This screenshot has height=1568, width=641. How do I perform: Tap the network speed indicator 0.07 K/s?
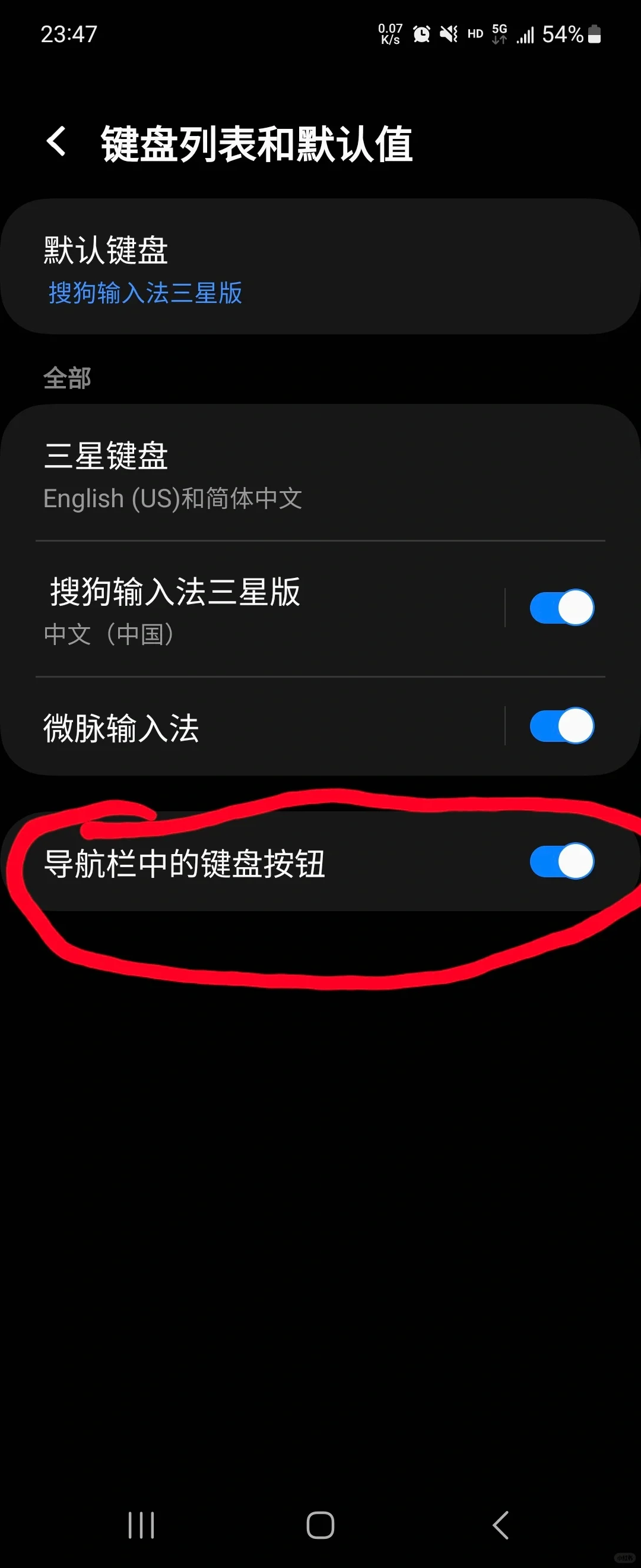click(389, 34)
